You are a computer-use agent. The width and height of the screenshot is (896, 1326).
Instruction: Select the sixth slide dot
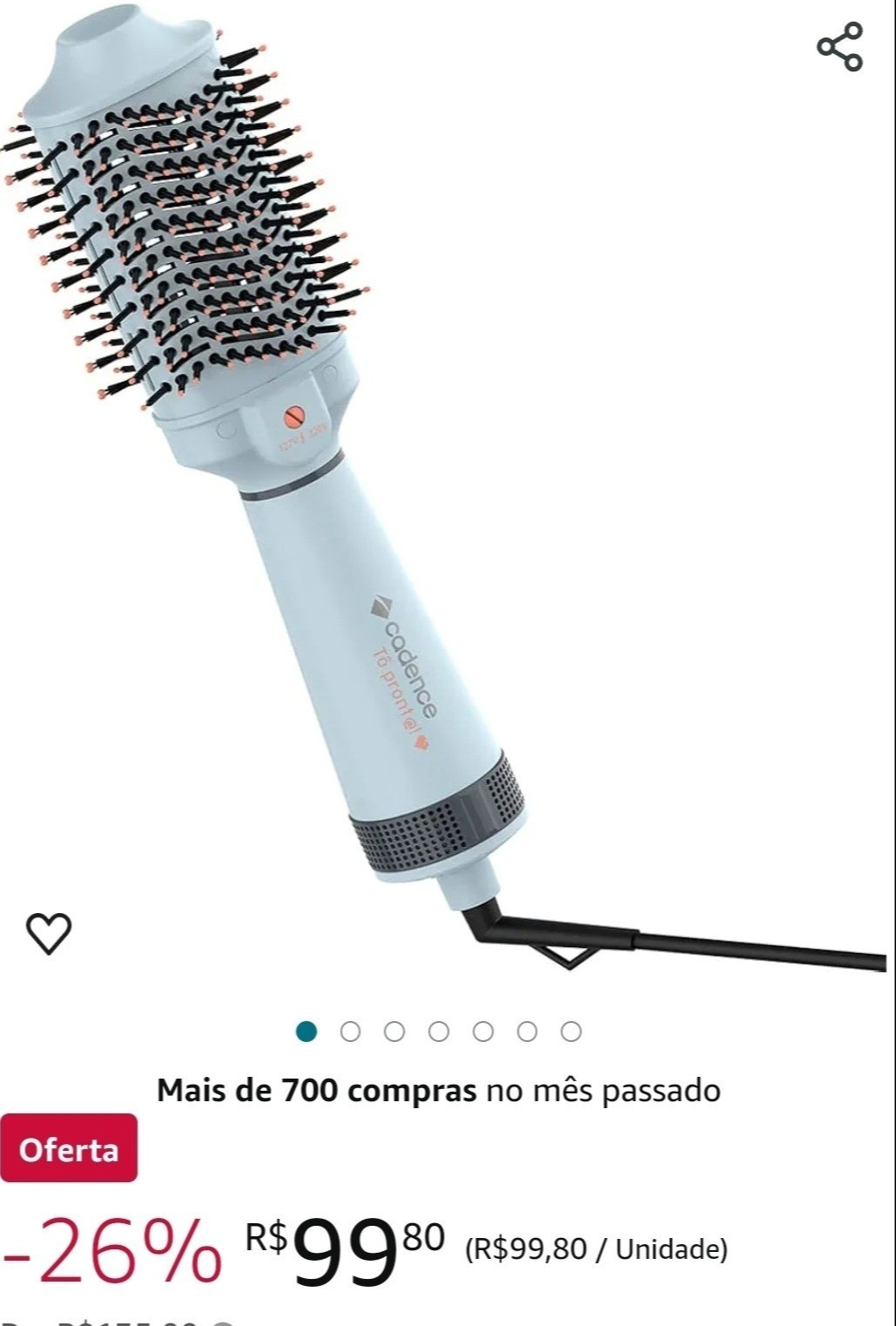tap(527, 1030)
